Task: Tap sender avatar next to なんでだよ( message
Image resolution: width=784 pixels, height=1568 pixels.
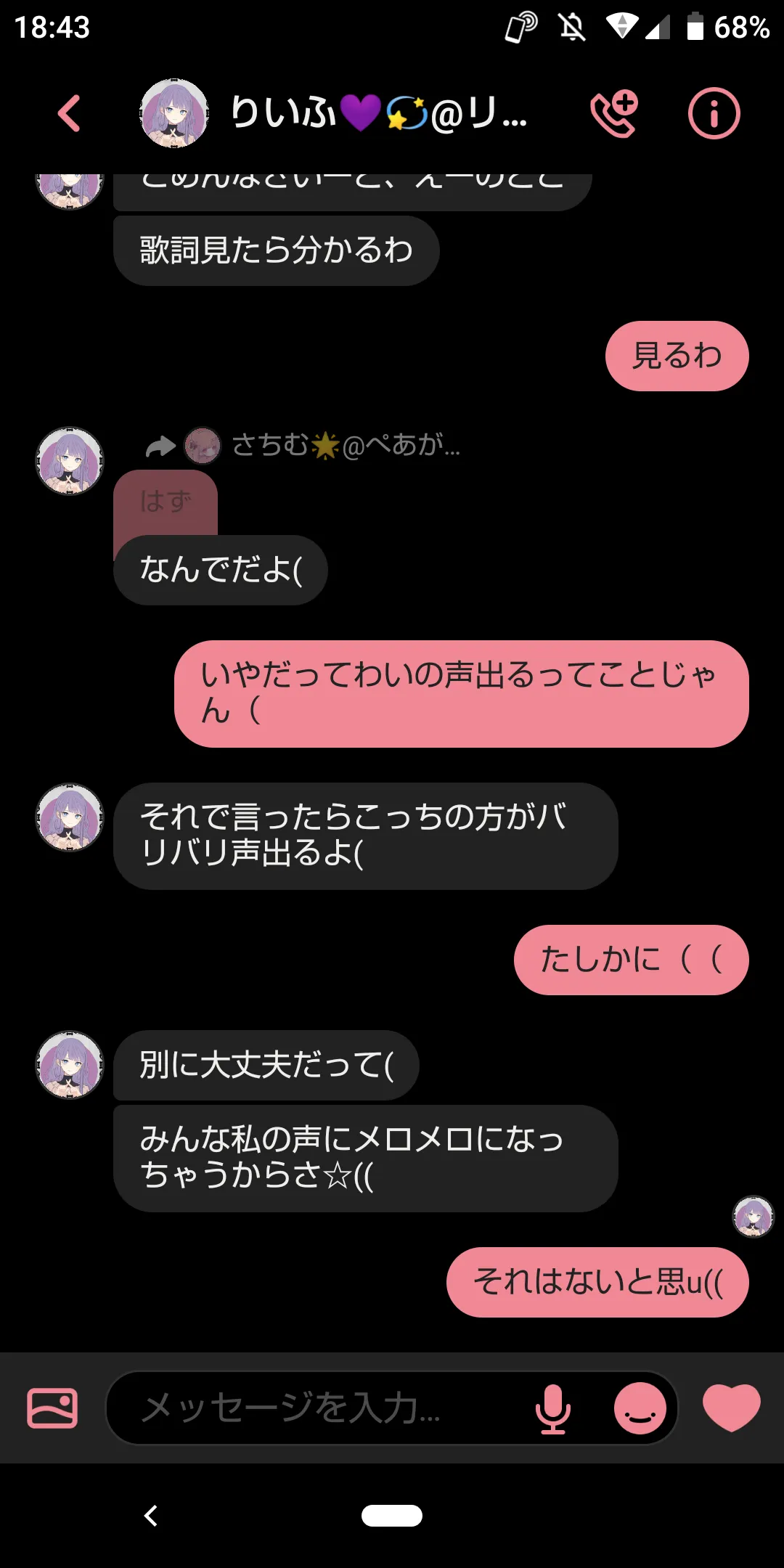Action: 70,461
